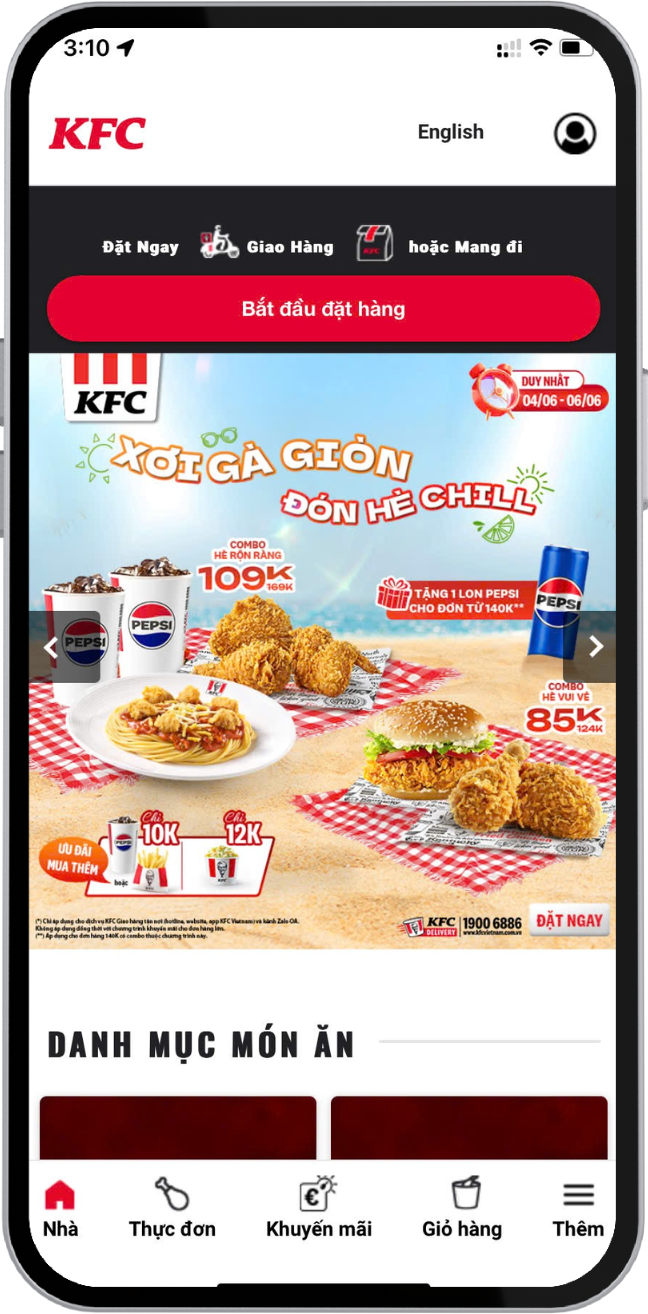Tap the Bắt đầu đặt hàng button
The image size is (648, 1314).
click(x=323, y=309)
